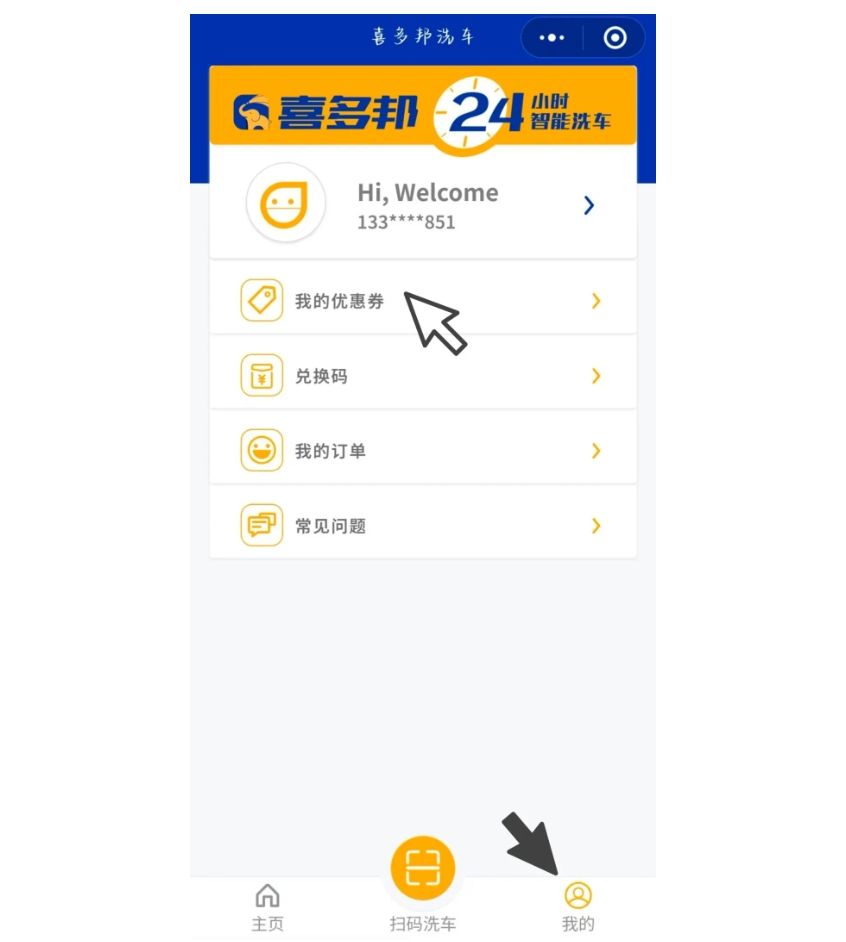Screen dimensions: 846x942
Task: View 我的订单 orders
Action: (422, 451)
